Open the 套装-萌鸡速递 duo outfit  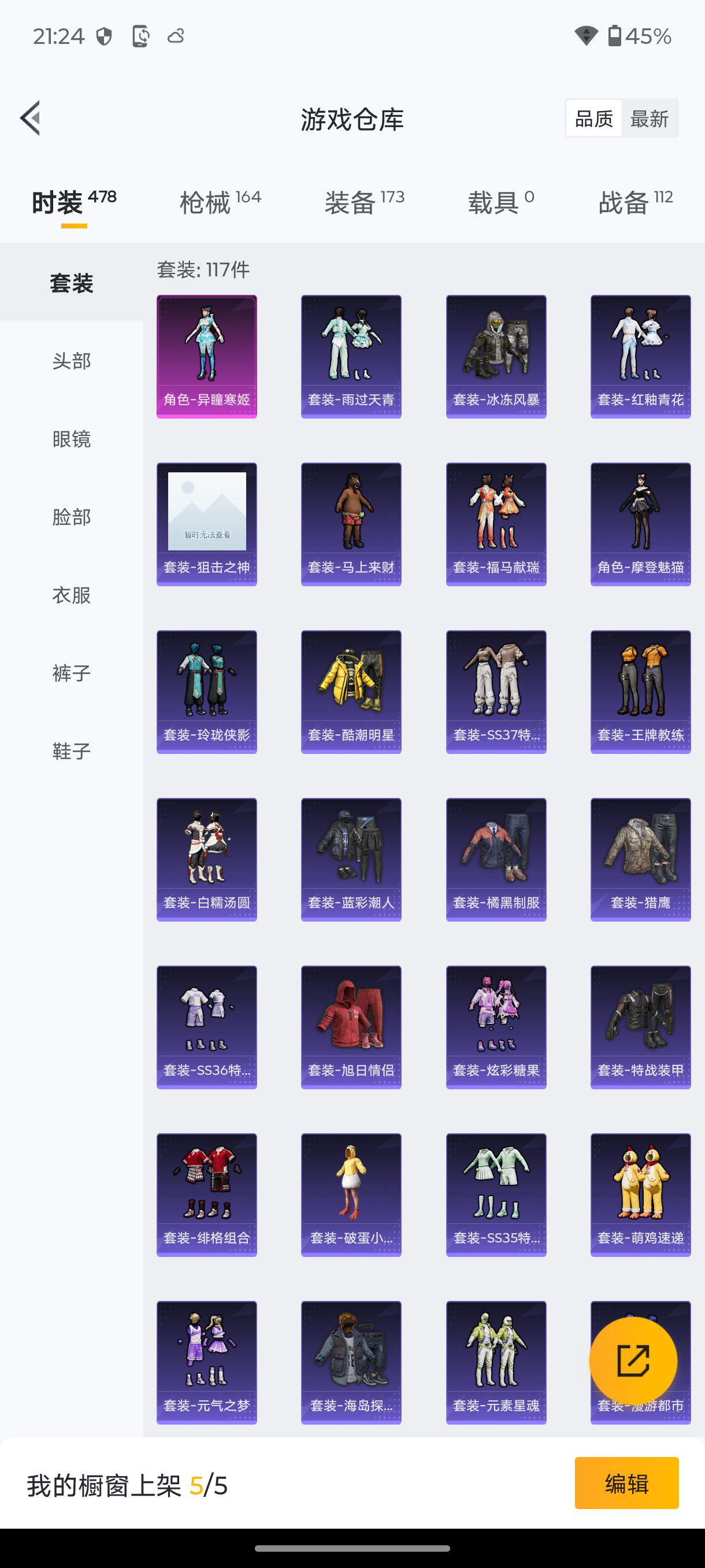639,1194
